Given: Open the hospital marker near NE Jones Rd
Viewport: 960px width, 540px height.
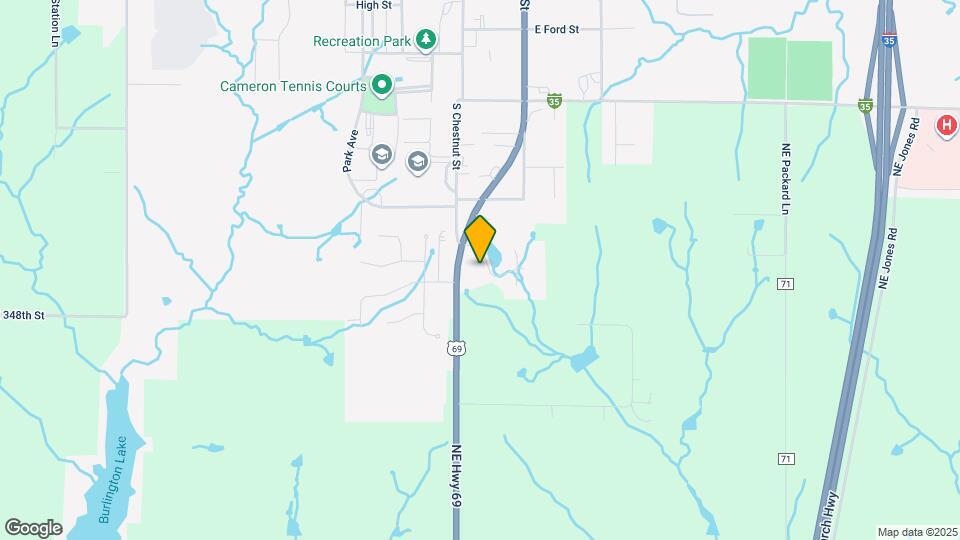Looking at the screenshot, I should pos(945,126).
